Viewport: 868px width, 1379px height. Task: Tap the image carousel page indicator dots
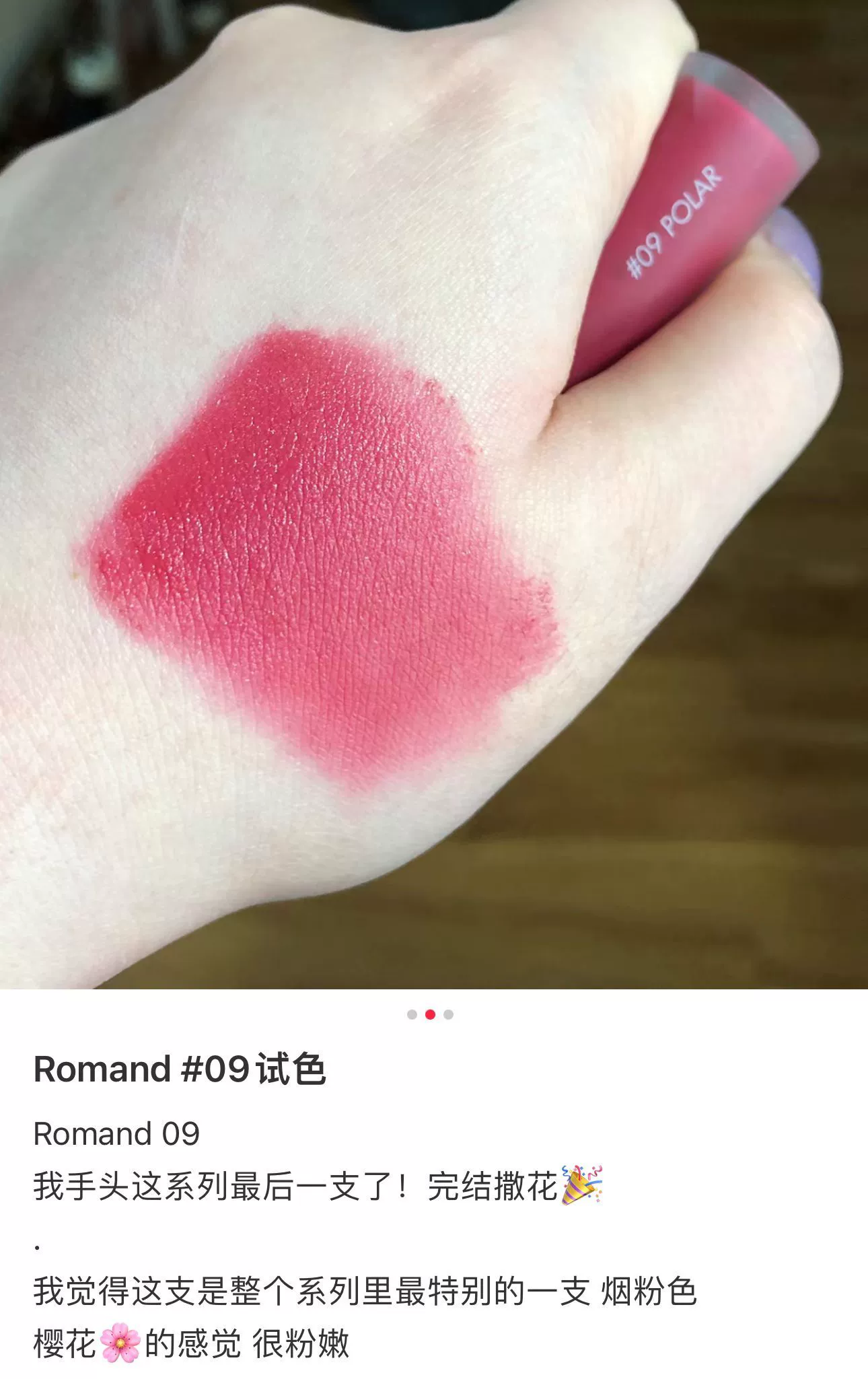click(x=431, y=1014)
